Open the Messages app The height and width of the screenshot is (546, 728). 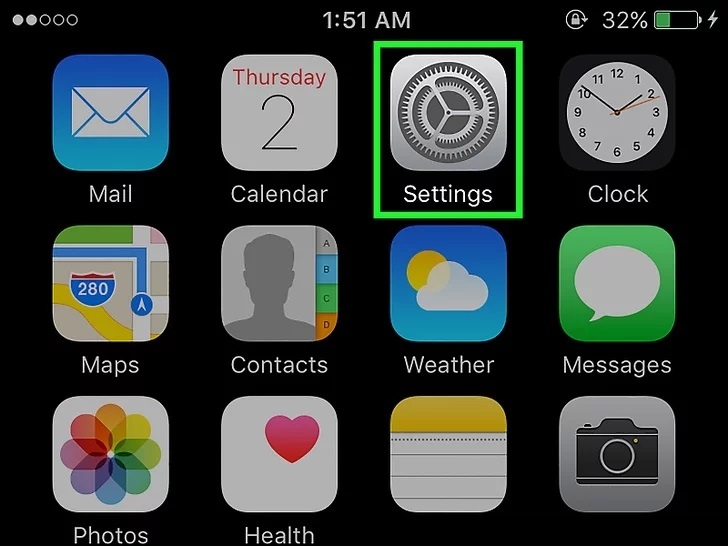coord(617,284)
